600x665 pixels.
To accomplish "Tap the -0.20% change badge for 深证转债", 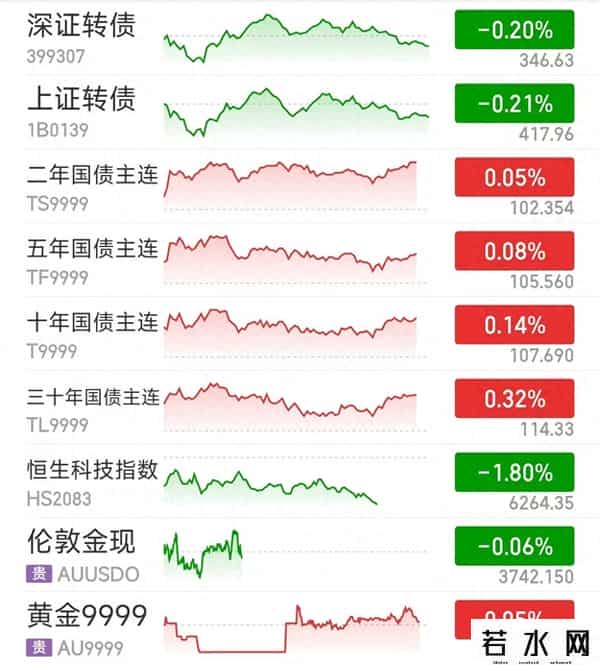I will (514, 29).
